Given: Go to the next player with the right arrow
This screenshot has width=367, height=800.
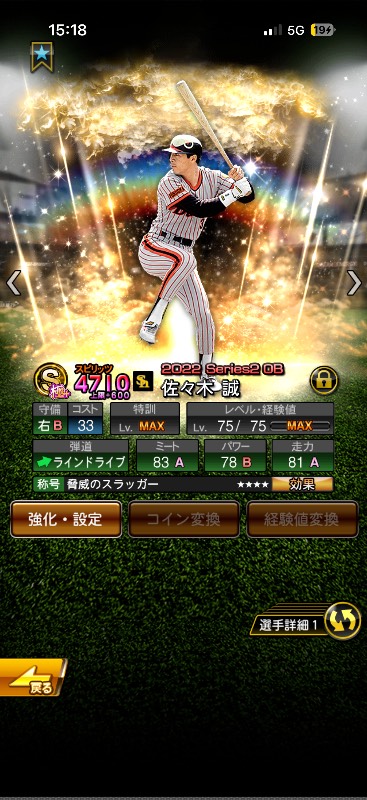Looking at the screenshot, I should click(x=354, y=283).
